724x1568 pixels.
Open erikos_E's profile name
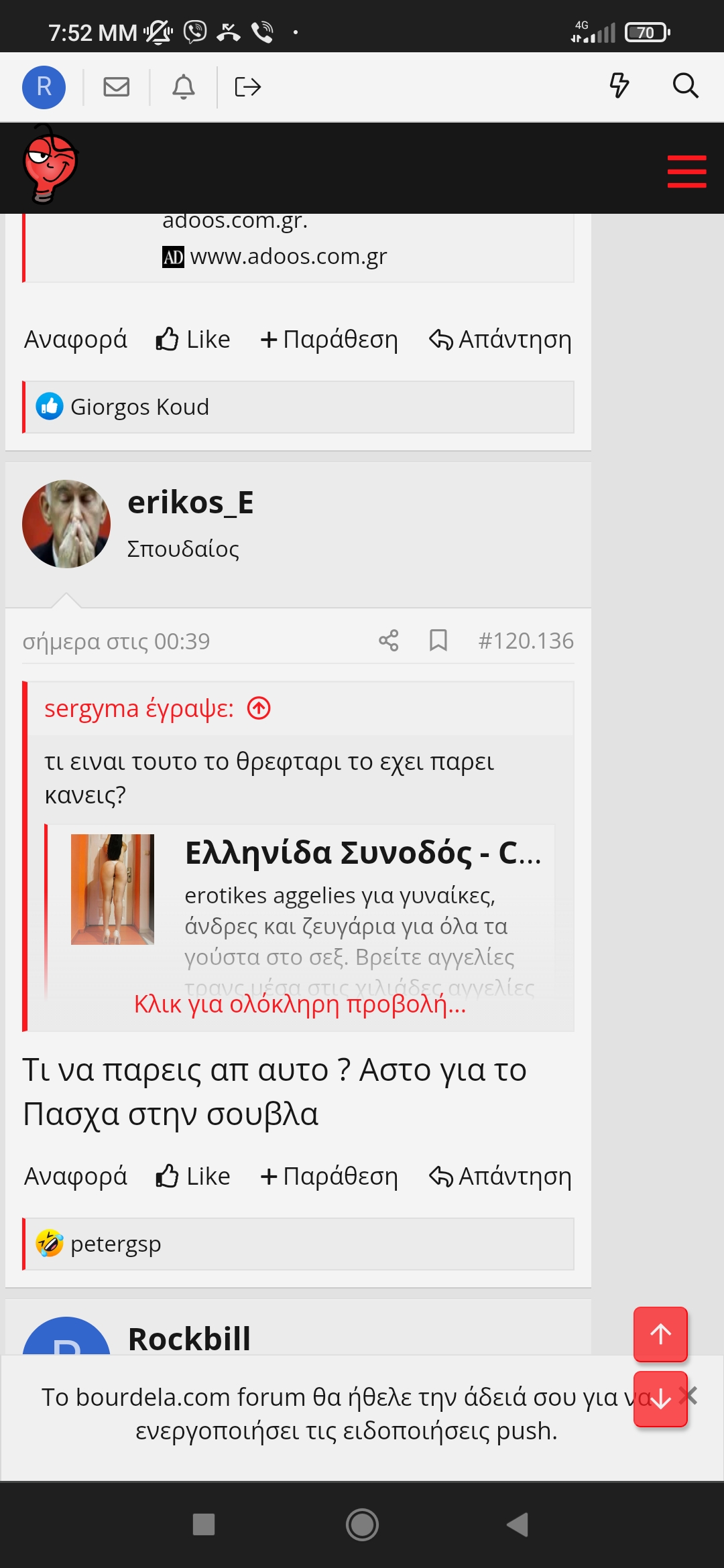pyautogui.click(x=190, y=503)
